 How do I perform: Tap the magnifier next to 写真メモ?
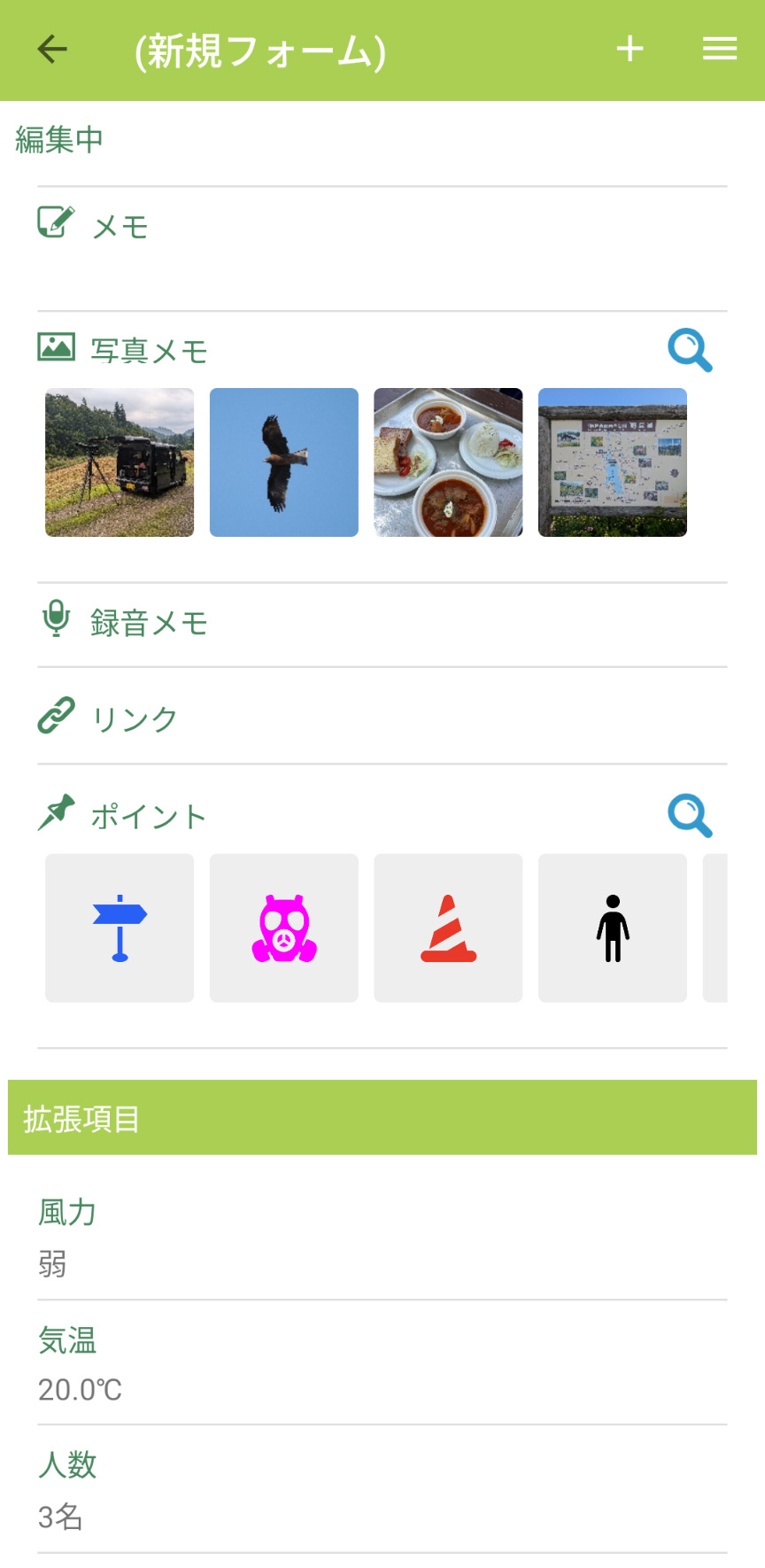(x=690, y=351)
